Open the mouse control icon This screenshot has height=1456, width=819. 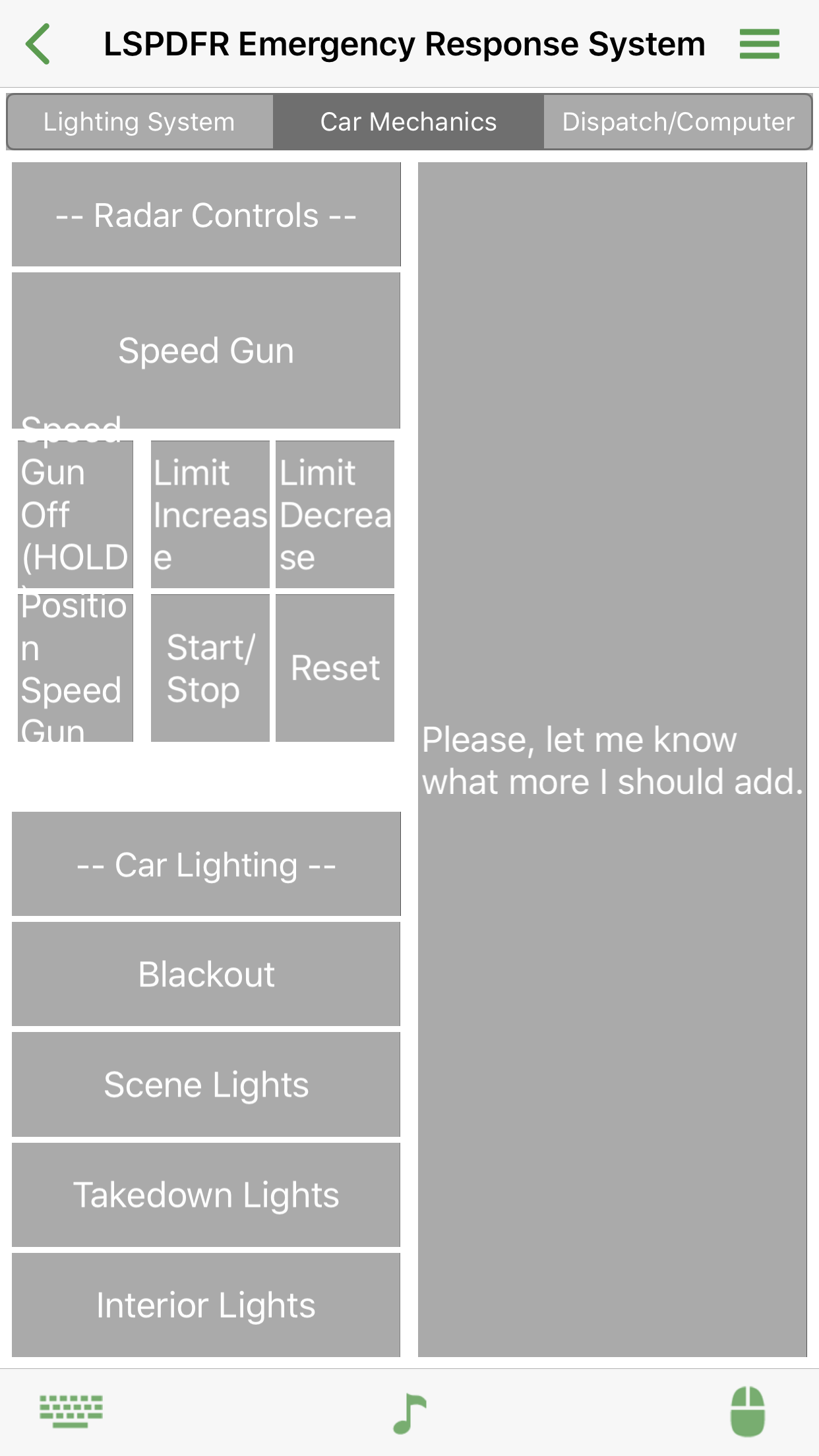(x=747, y=1412)
